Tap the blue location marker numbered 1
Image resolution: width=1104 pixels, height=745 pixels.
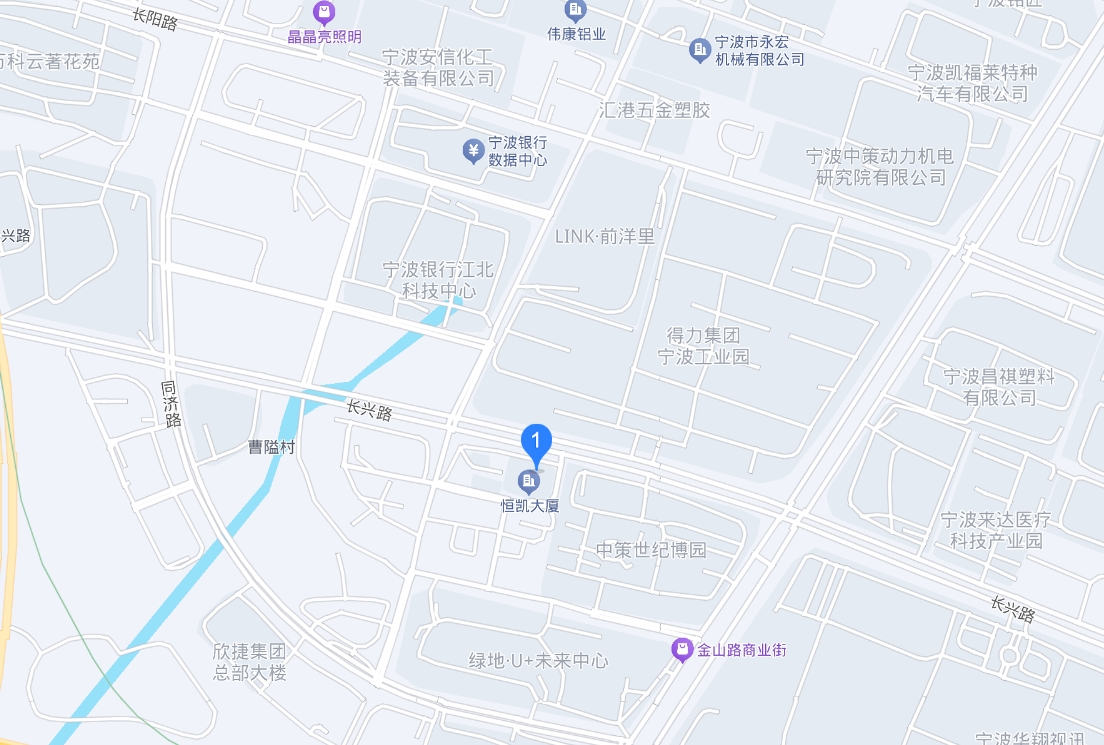(x=537, y=442)
